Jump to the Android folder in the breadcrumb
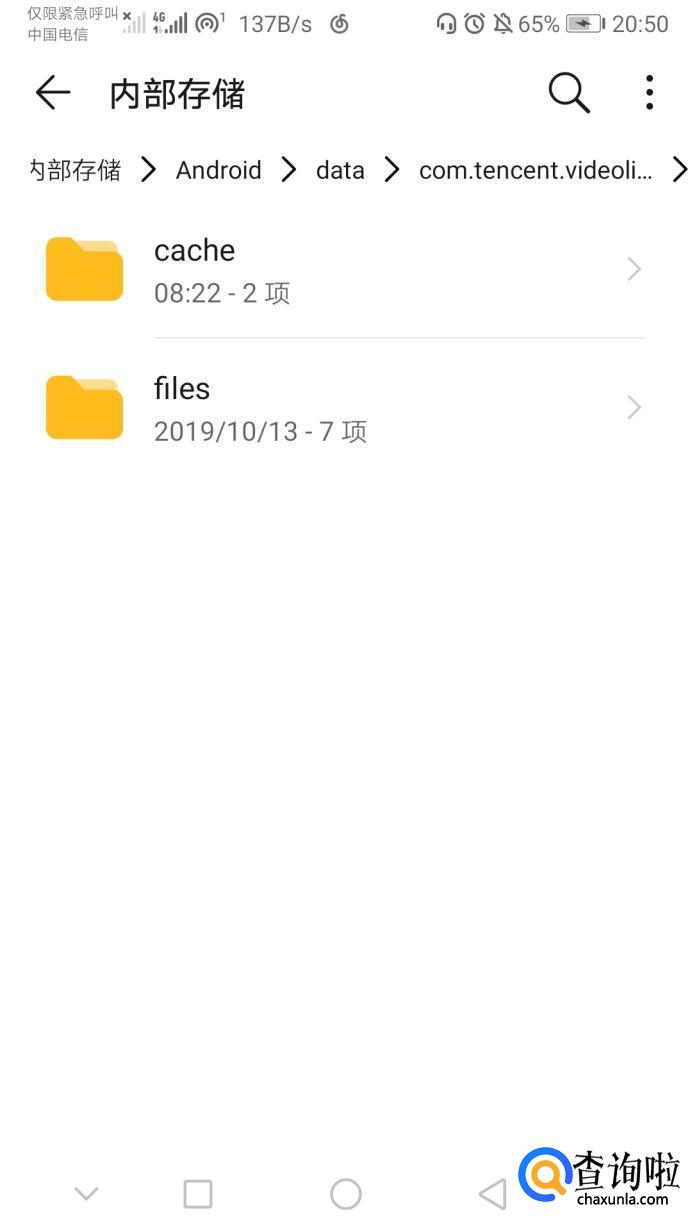692x1230 pixels. click(x=219, y=170)
